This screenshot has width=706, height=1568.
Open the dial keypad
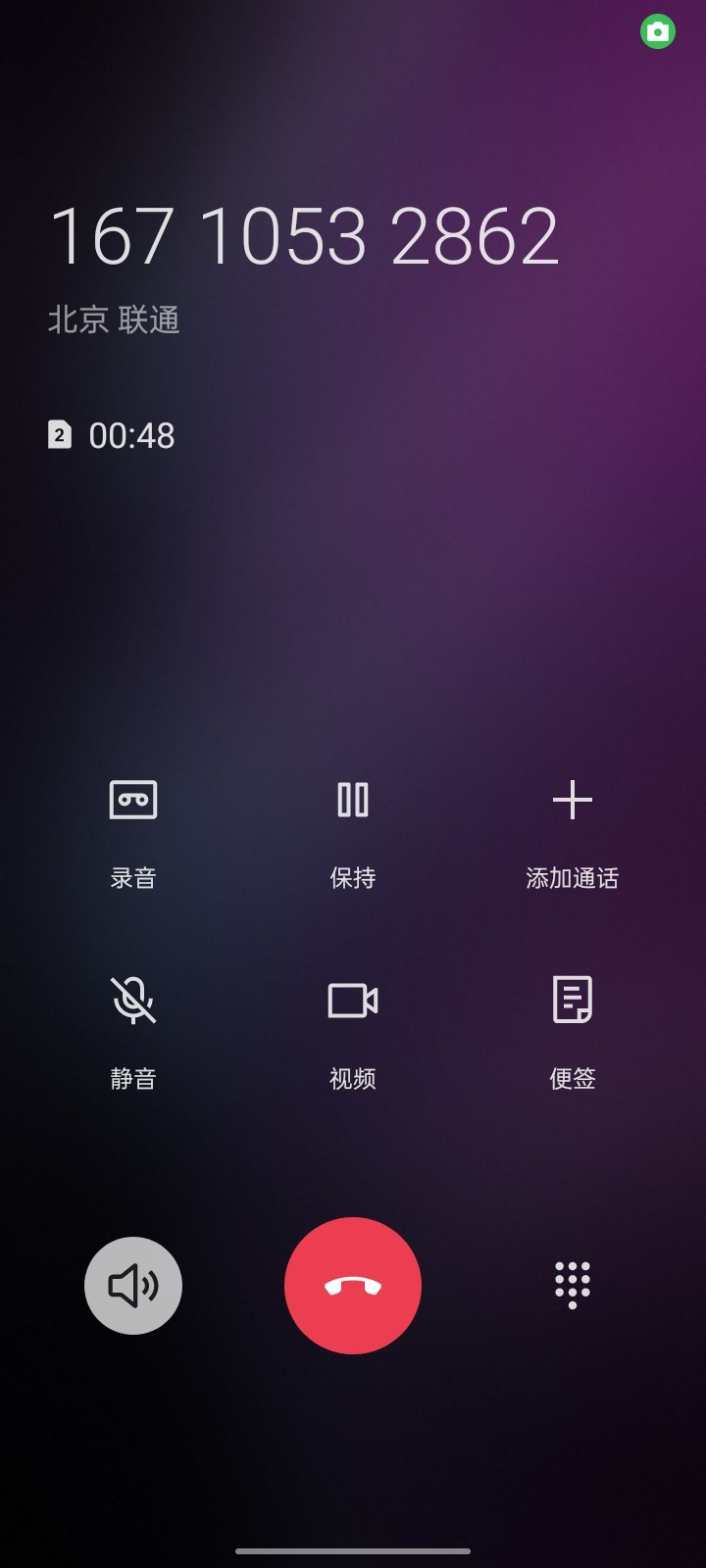[x=573, y=1285]
